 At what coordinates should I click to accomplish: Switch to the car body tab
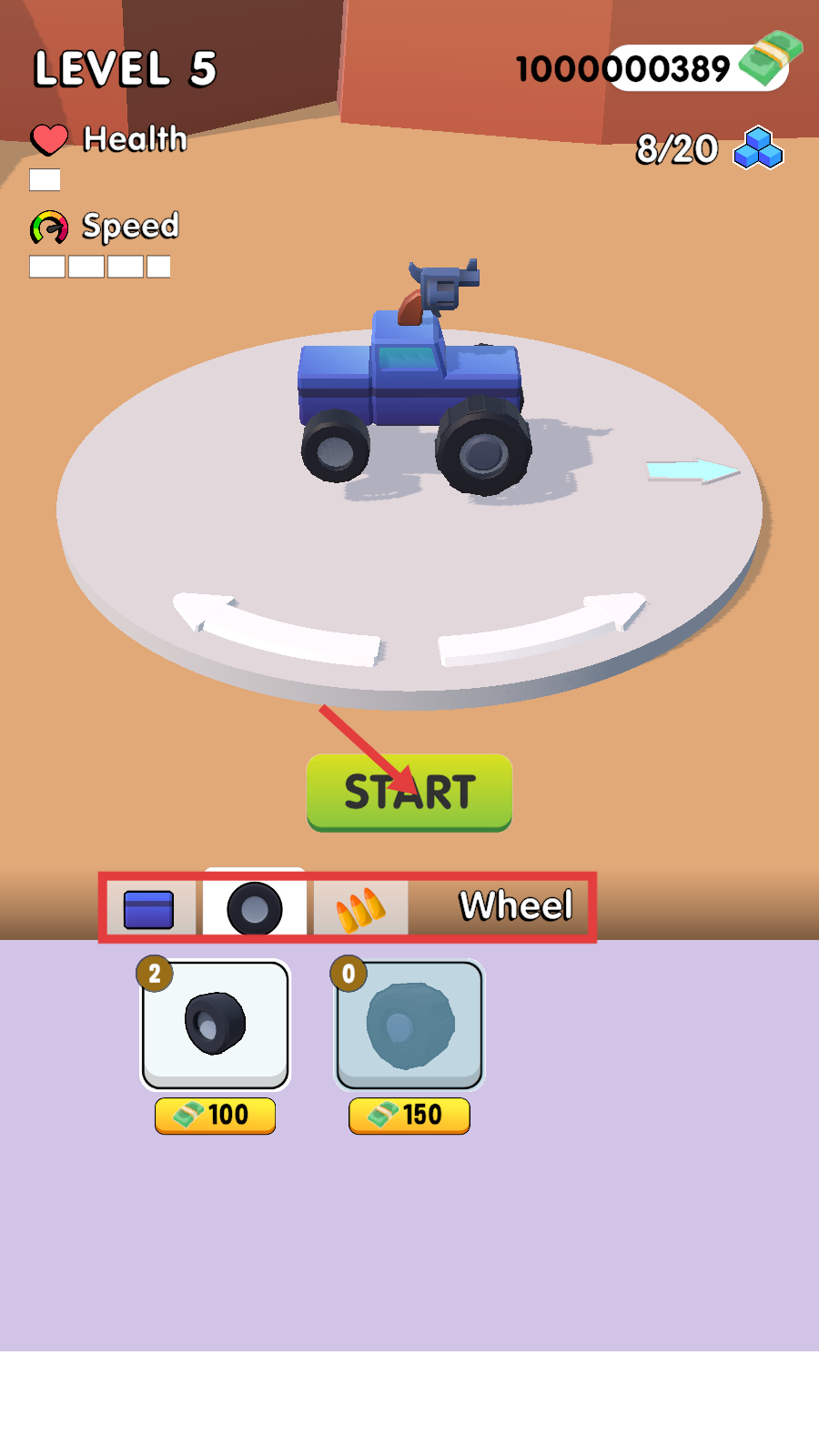point(149,908)
